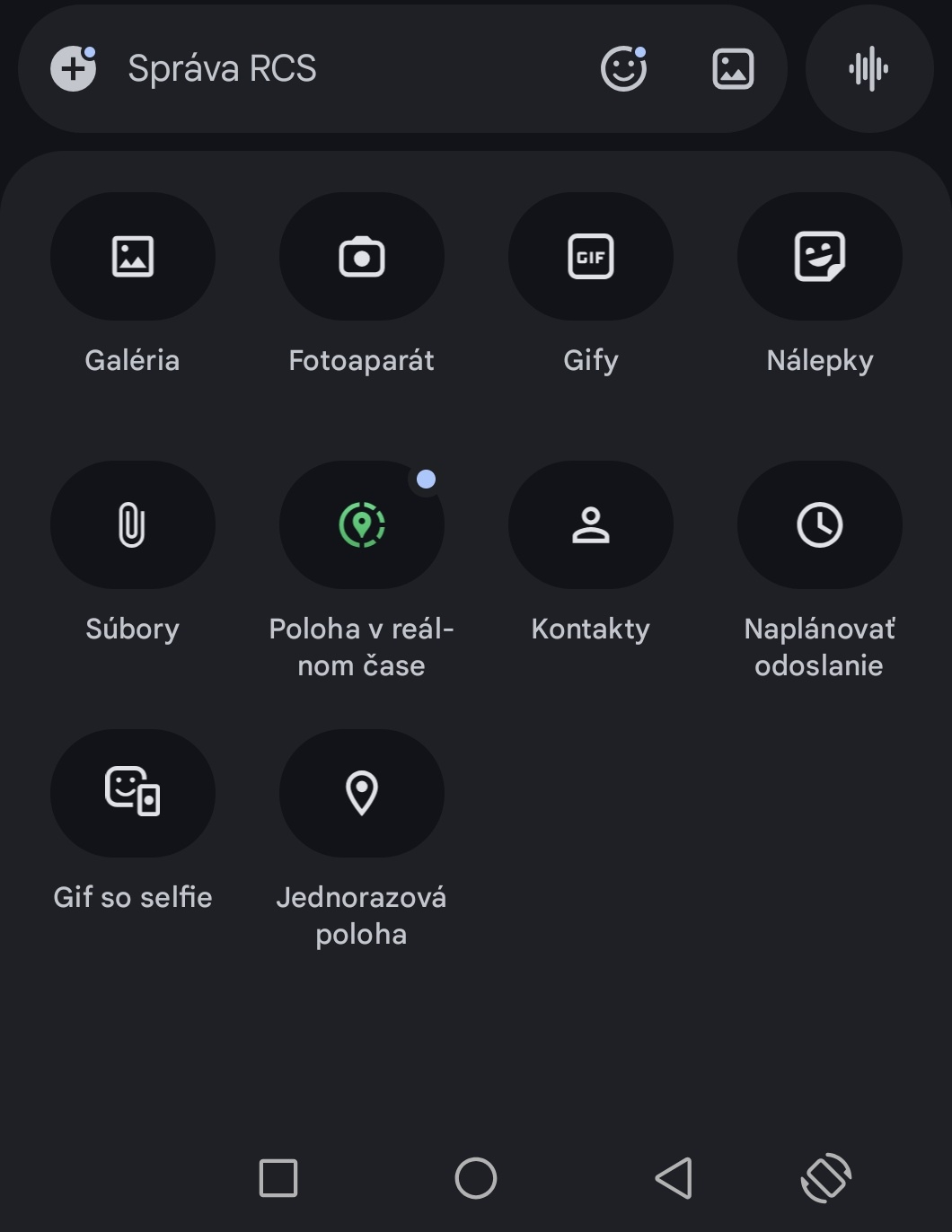
Task: Focus the Správa RCS message field
Action: pos(341,69)
